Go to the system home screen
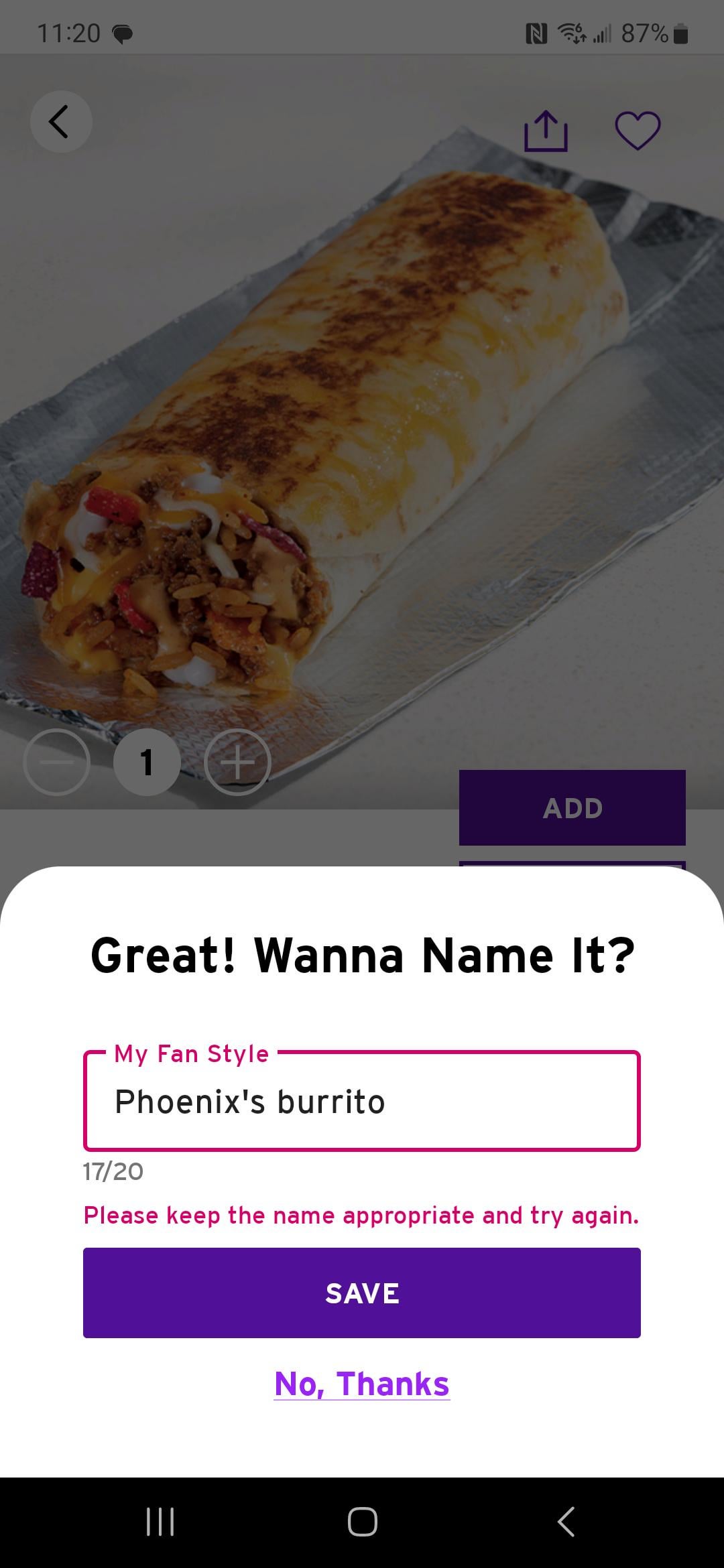The width and height of the screenshot is (724, 1568). point(362,1522)
